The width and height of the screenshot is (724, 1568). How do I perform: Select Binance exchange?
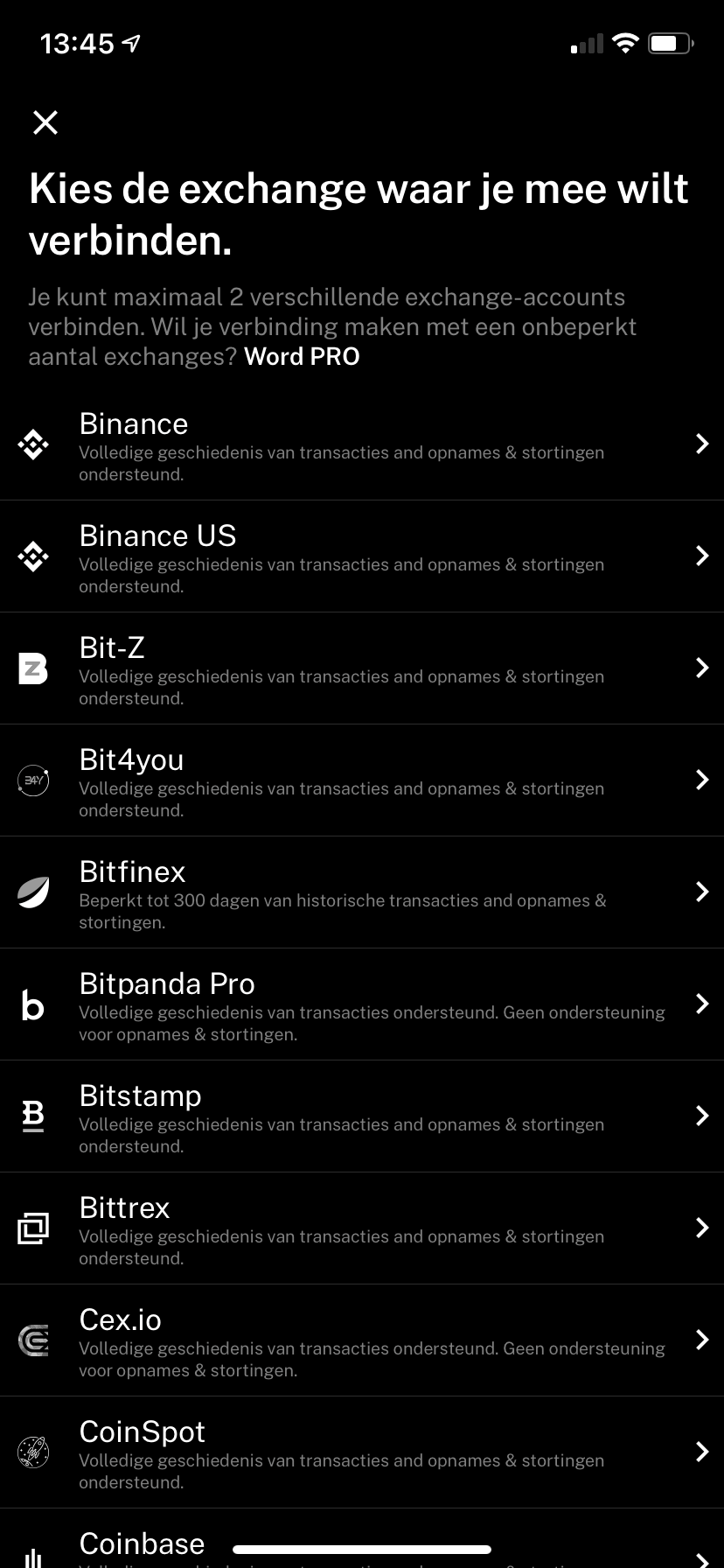pos(362,444)
